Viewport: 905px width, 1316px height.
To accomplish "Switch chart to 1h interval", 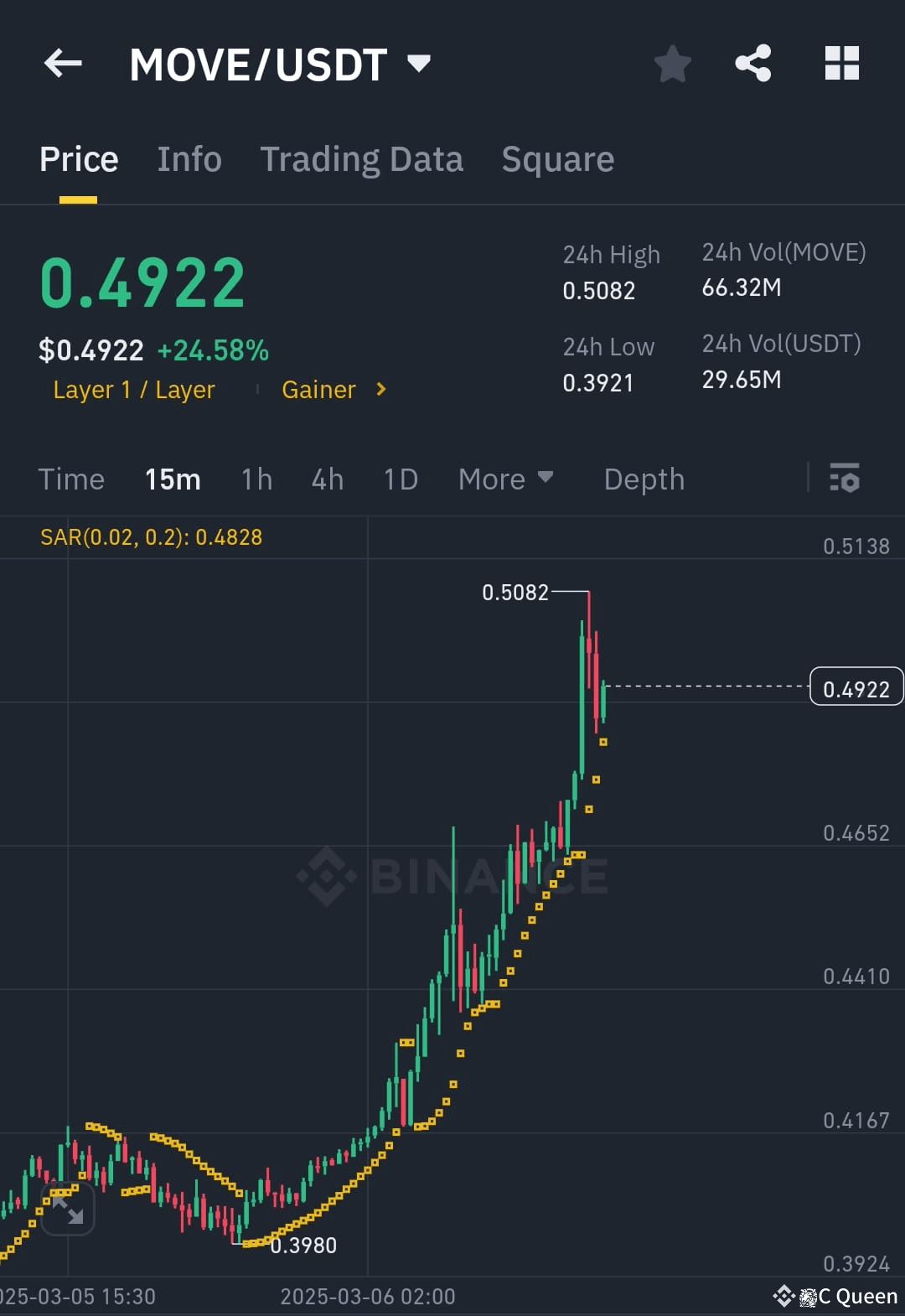I will pos(256,479).
